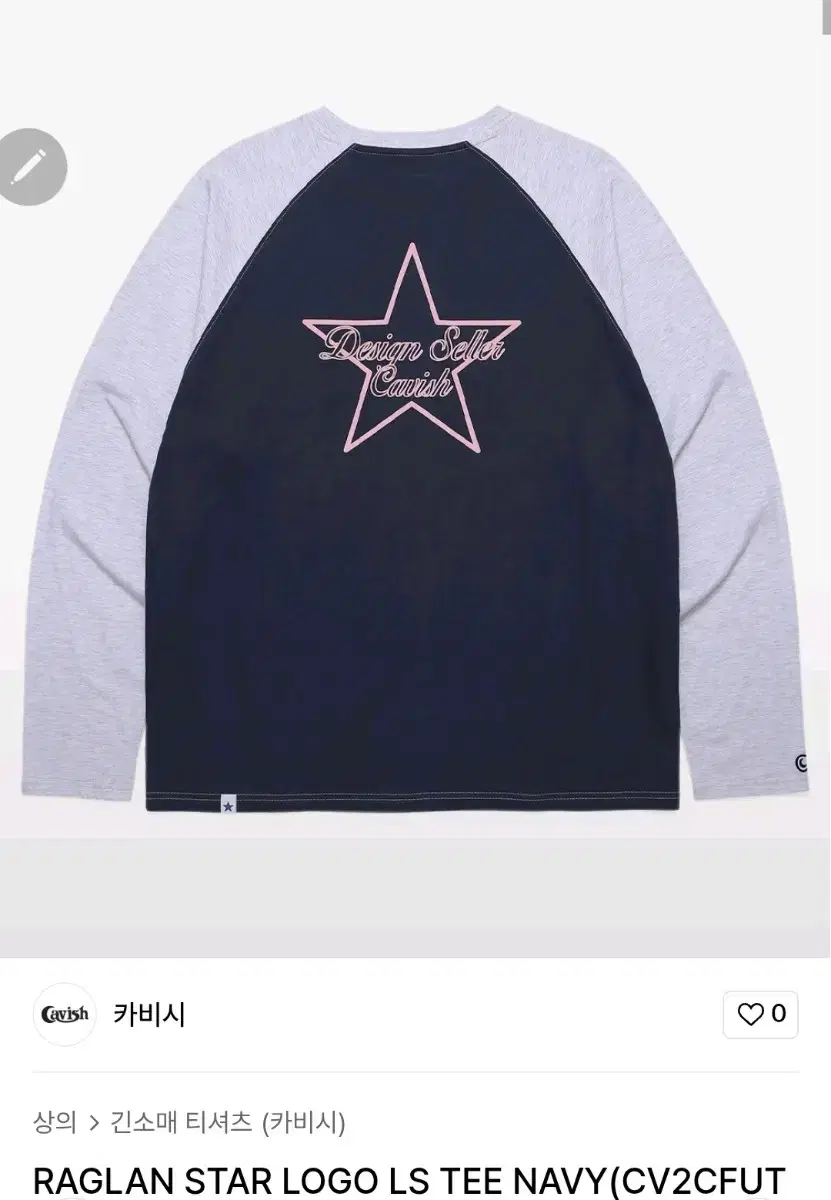Click the small star label at the hem
This screenshot has height=1200, width=831.
(x=228, y=805)
